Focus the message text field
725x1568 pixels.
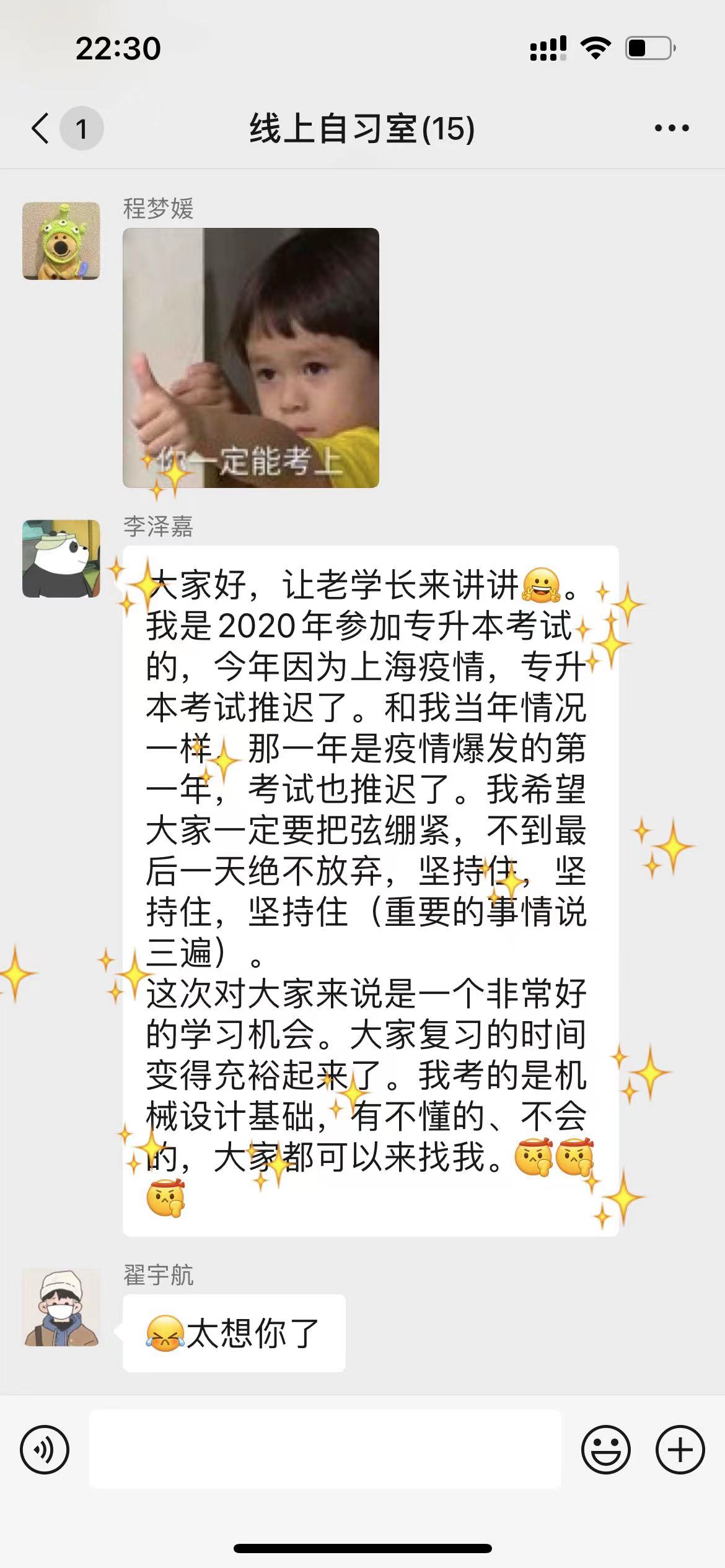[x=325, y=1449]
